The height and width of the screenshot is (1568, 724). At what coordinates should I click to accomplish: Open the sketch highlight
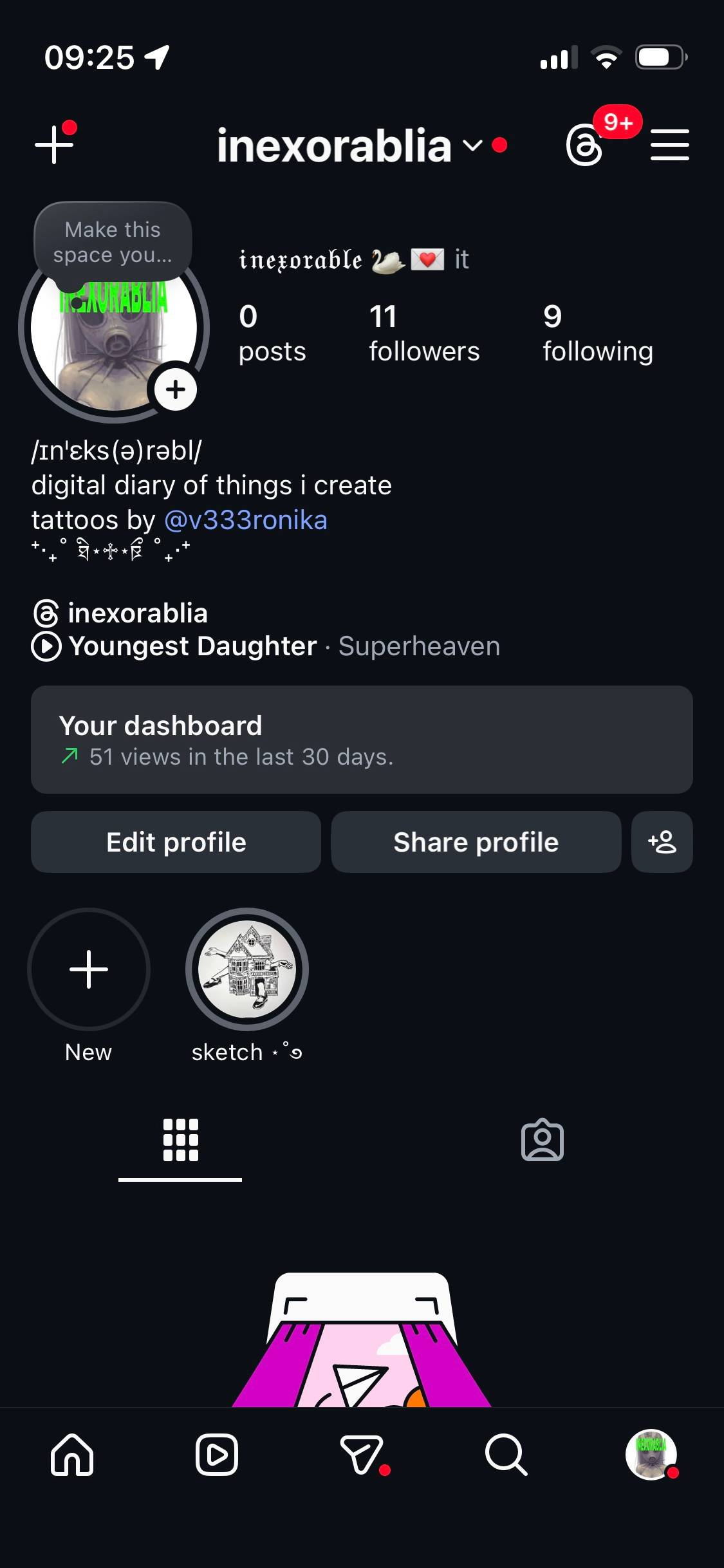247,969
